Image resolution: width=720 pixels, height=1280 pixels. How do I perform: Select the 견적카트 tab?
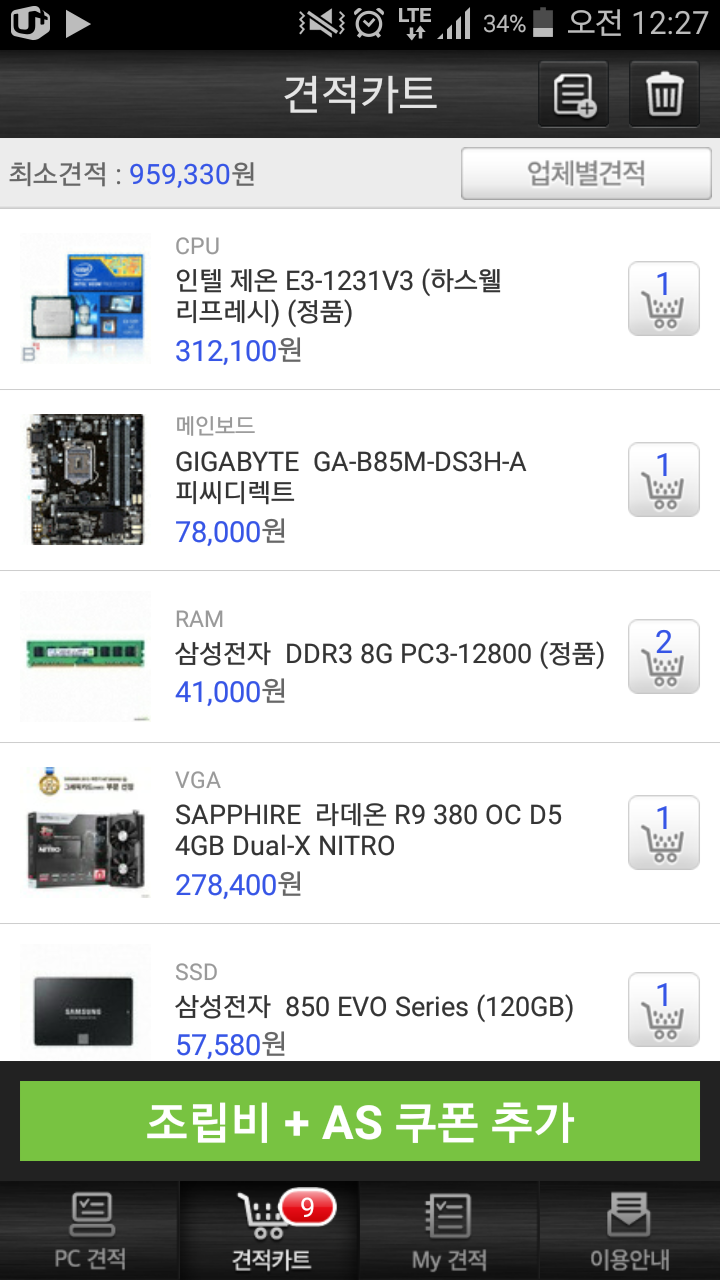270,1231
